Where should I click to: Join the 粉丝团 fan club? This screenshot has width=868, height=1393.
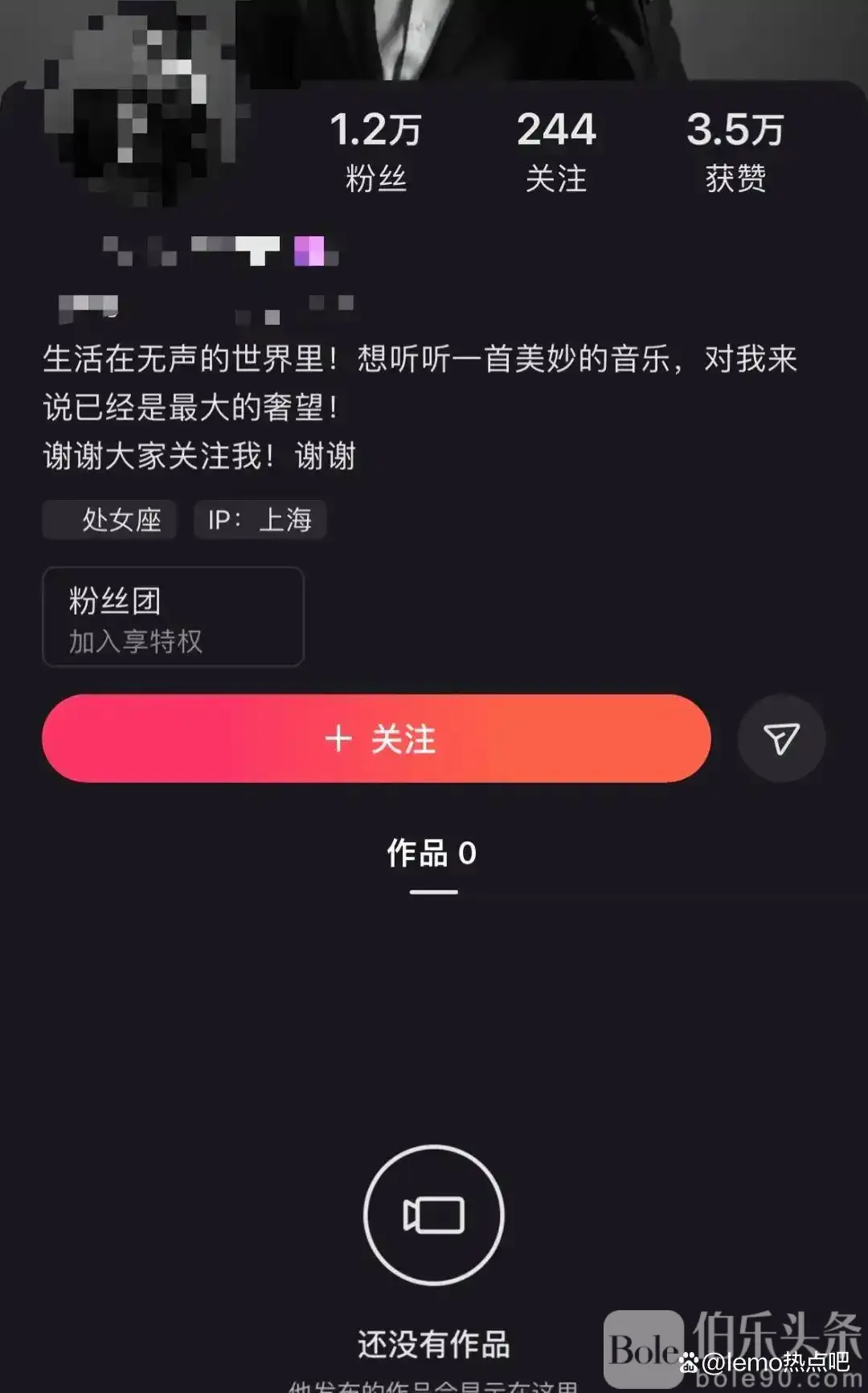coord(173,617)
